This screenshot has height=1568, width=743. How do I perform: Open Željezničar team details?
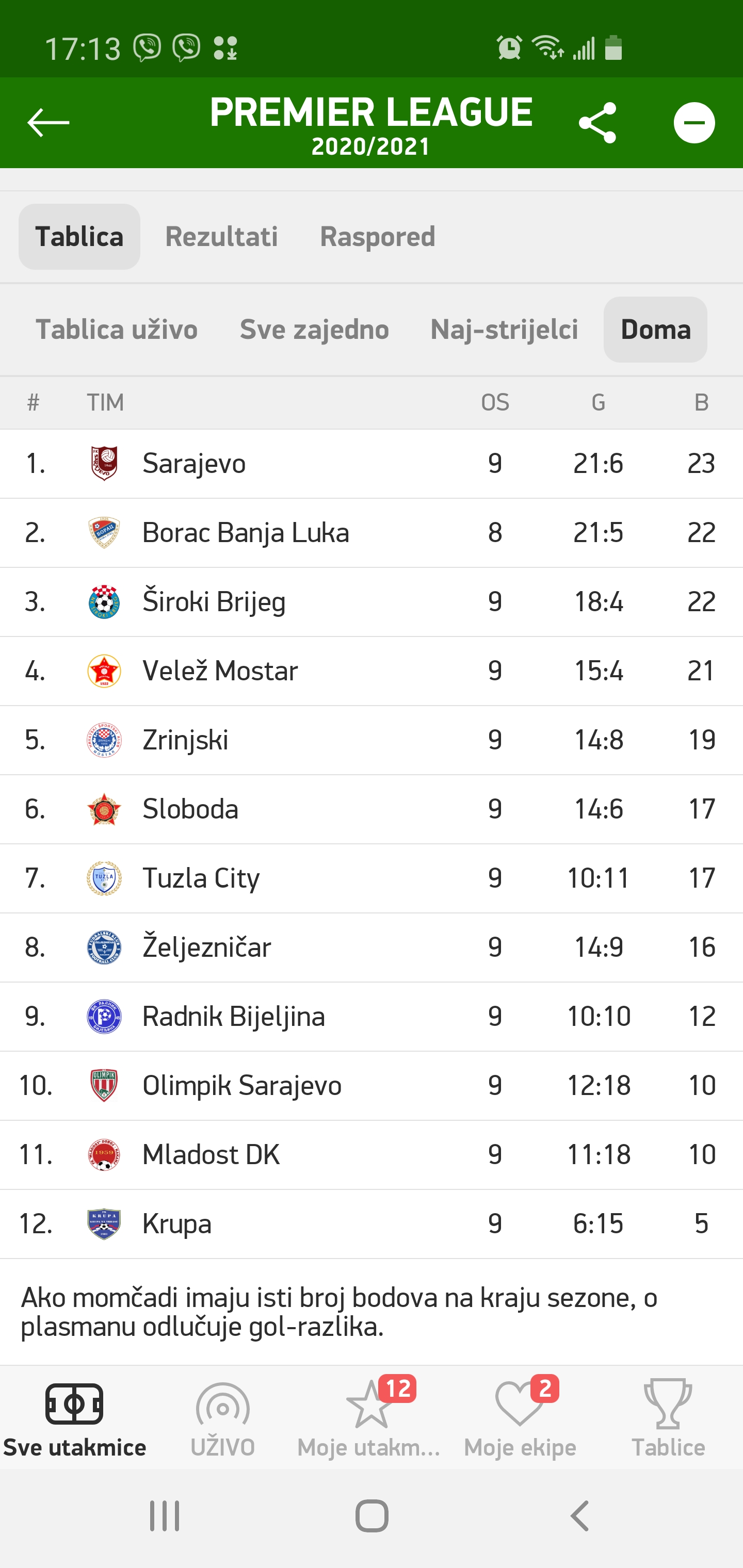click(372, 947)
